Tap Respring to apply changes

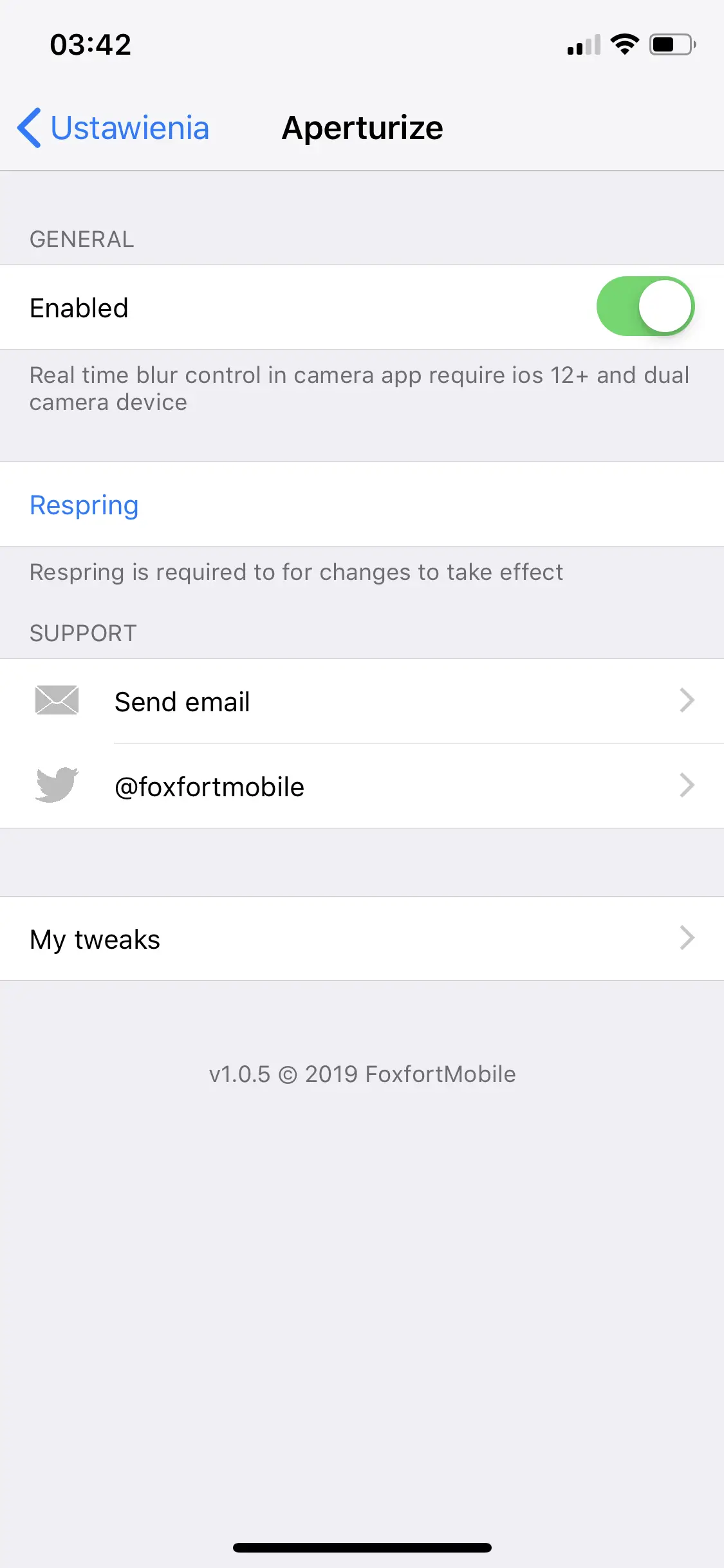(x=84, y=505)
